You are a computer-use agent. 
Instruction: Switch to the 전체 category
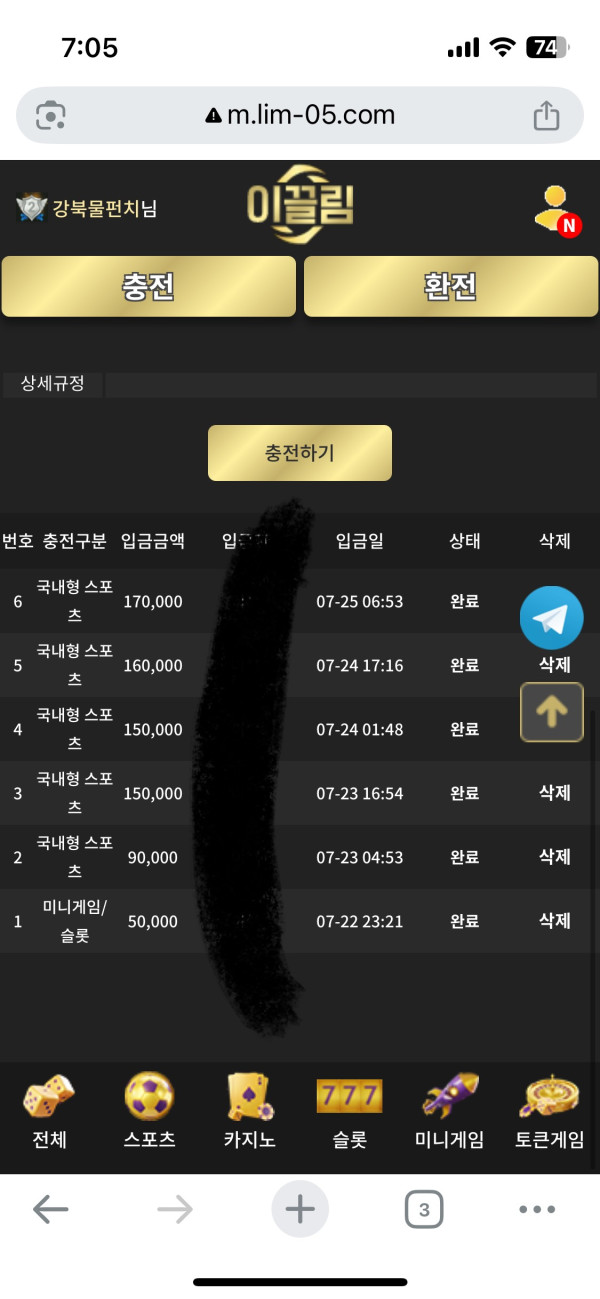[49, 1112]
